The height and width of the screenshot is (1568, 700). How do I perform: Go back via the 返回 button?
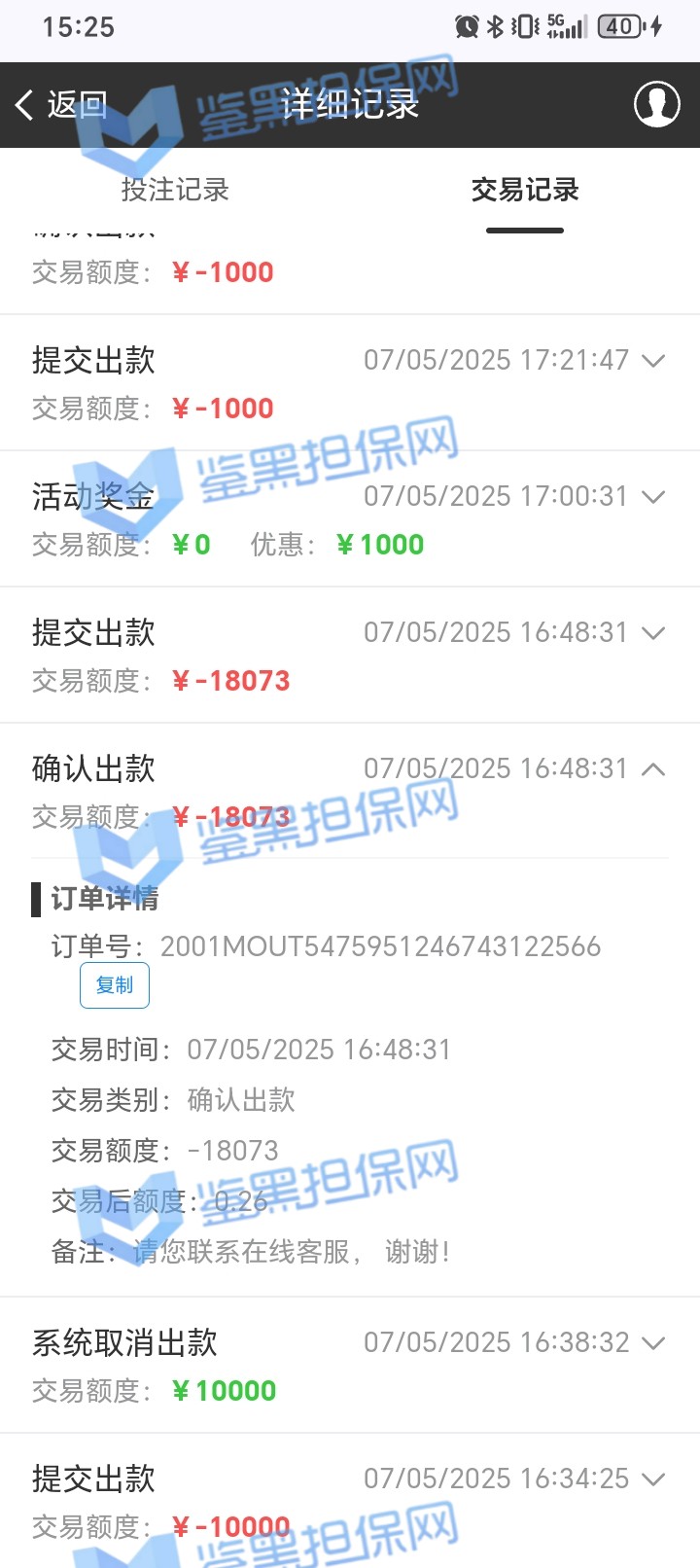coord(60,105)
